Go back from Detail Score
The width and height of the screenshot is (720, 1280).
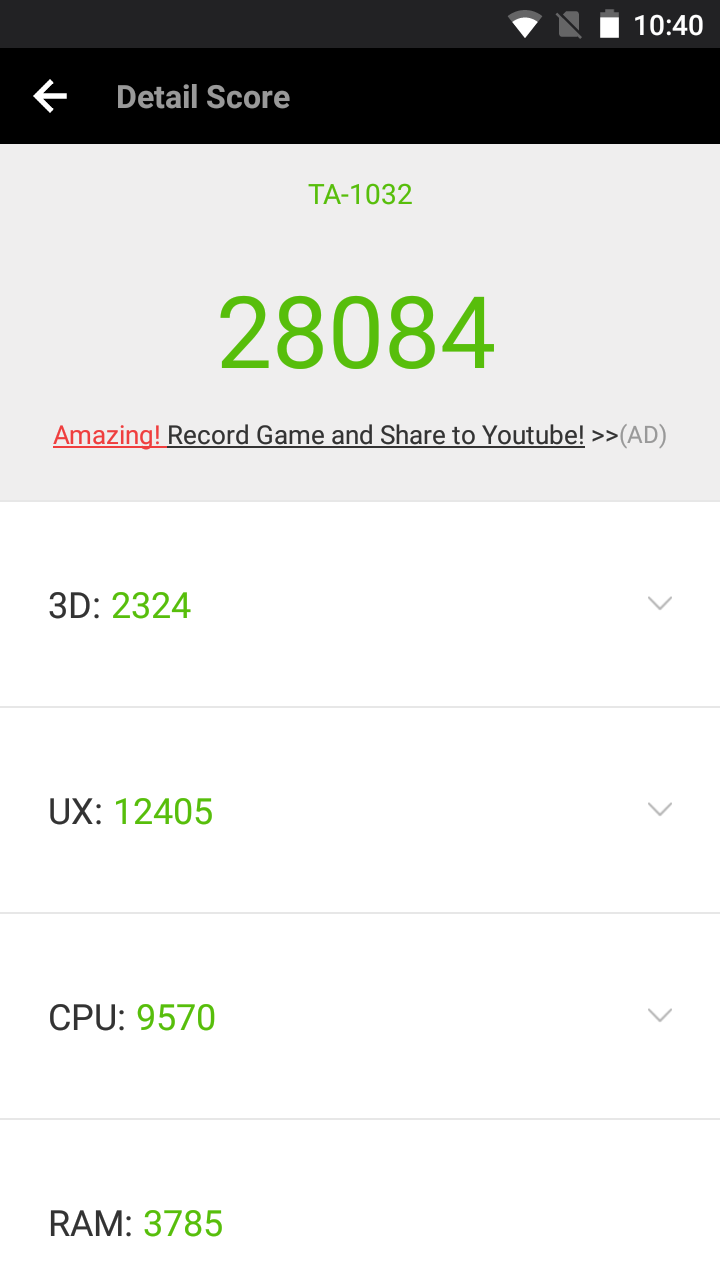pos(50,97)
